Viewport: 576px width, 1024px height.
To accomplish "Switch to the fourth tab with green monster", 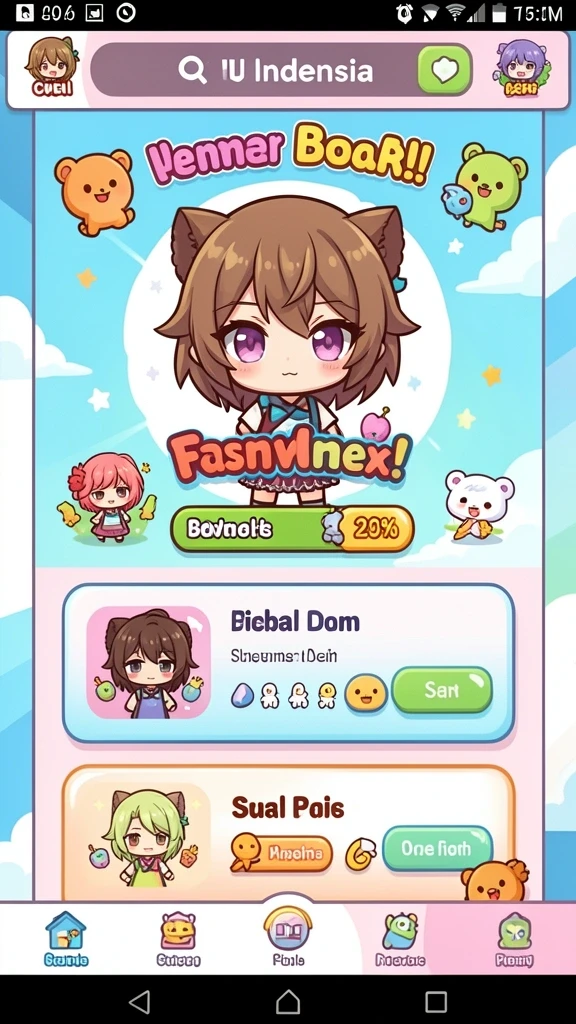I will click(x=400, y=938).
